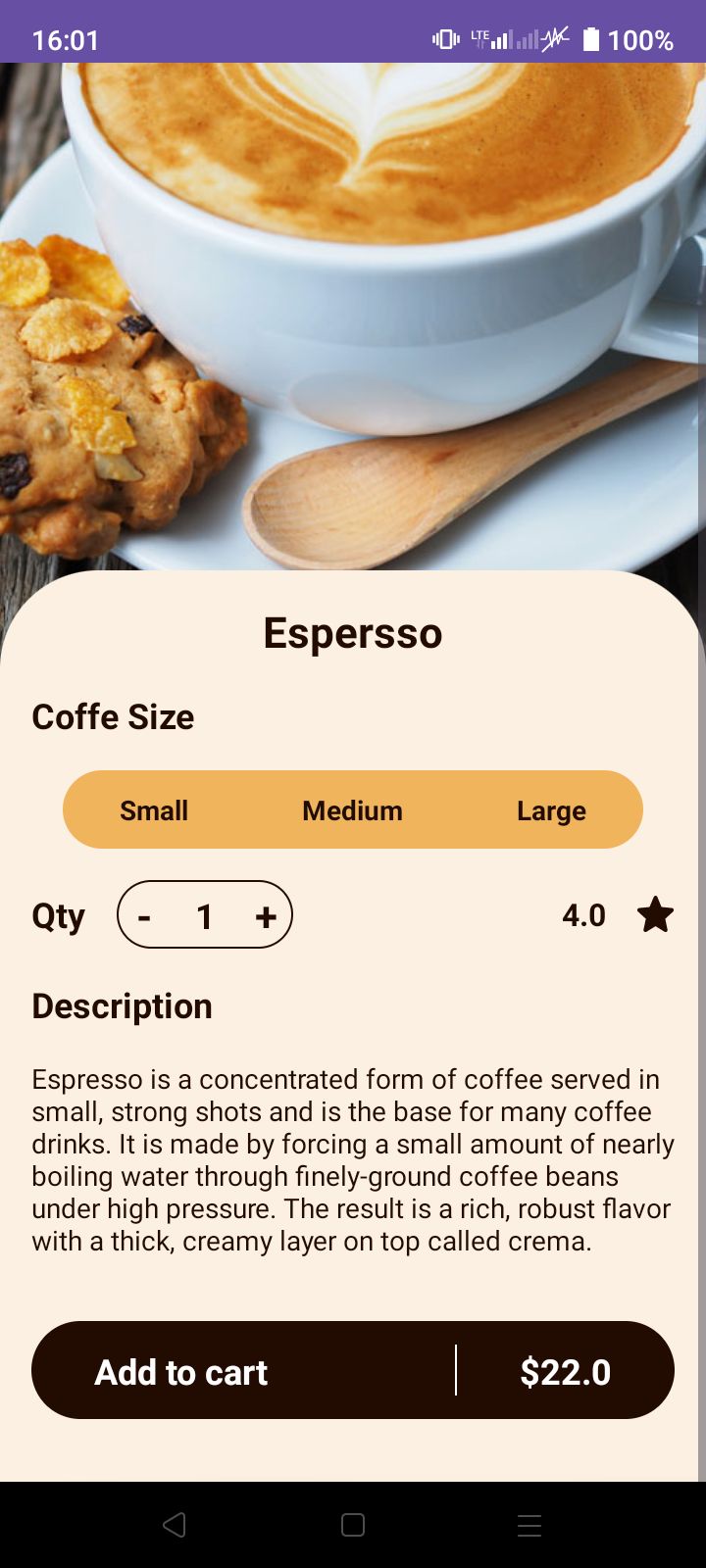706x1568 pixels.
Task: Go back using the system back button
Action: [175, 1525]
